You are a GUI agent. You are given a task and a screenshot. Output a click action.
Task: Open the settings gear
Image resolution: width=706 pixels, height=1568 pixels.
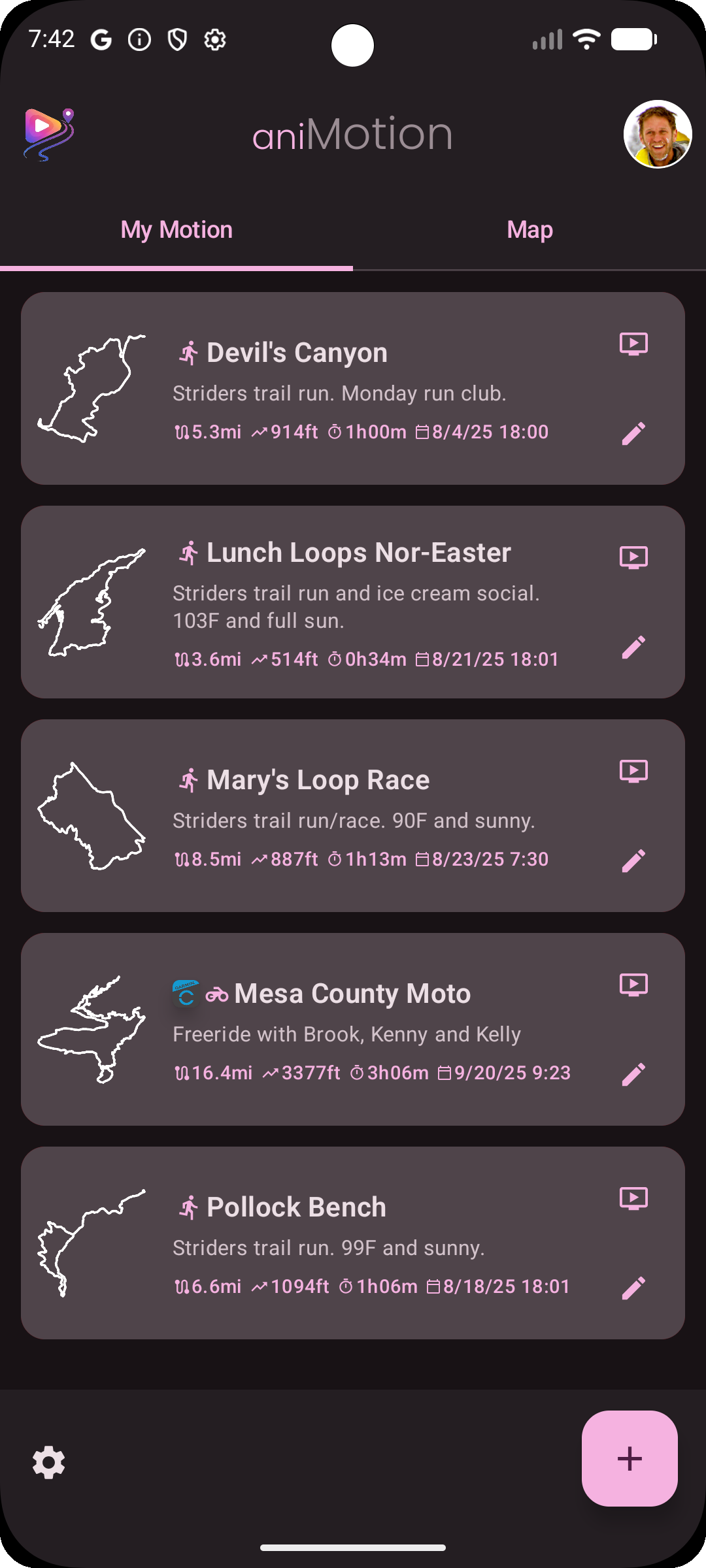(x=49, y=1462)
